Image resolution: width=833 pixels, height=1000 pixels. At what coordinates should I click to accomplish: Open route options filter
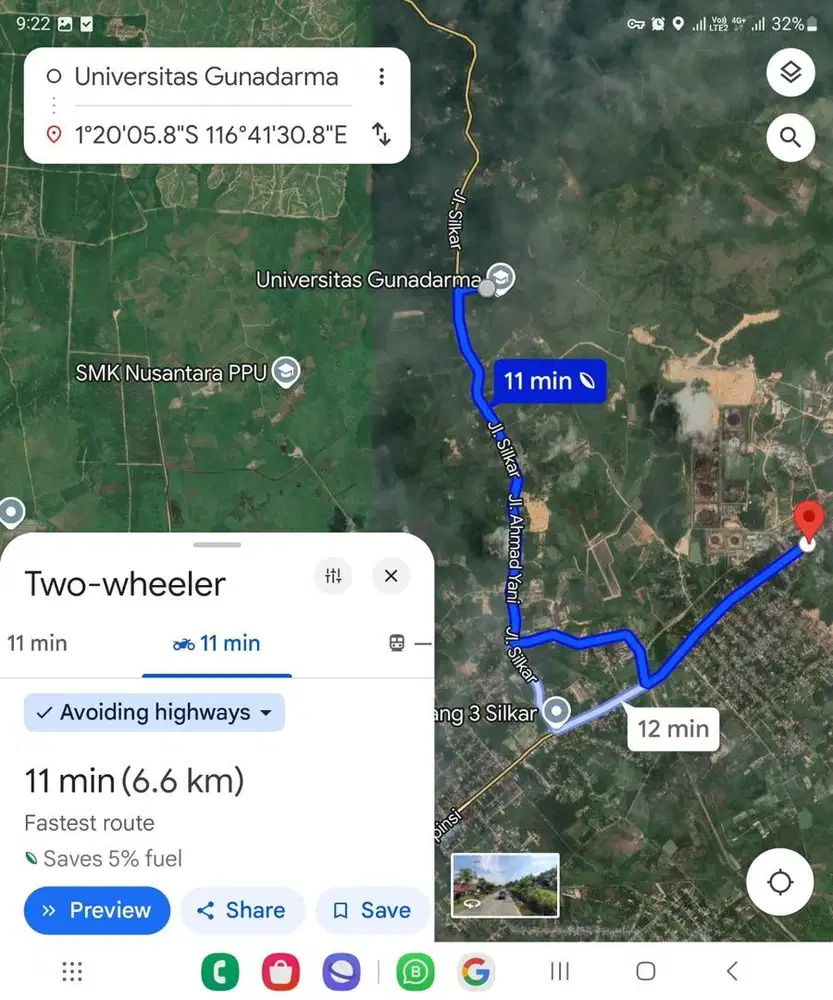333,576
